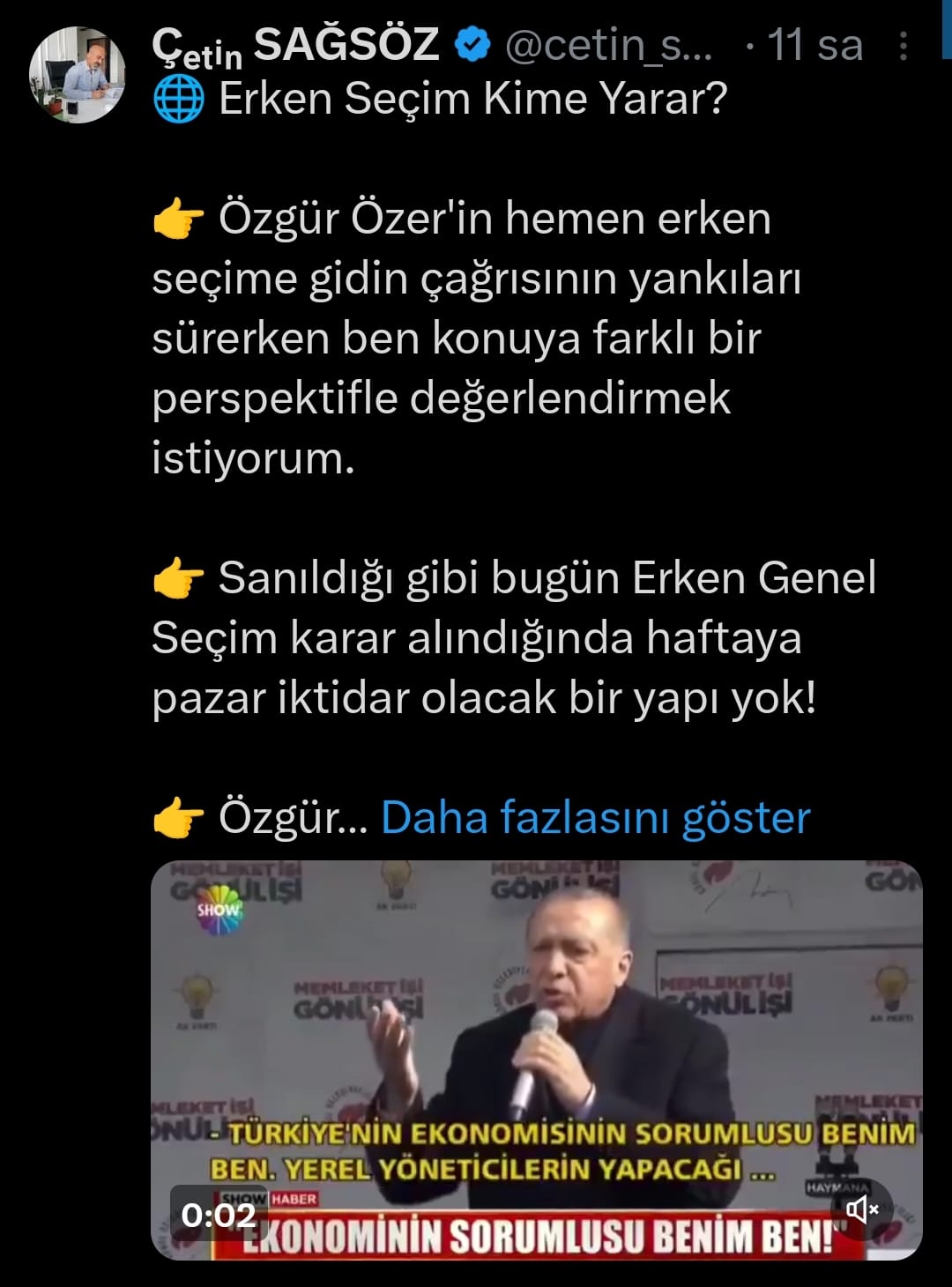Unmute the video with the speaker icon

pyautogui.click(x=861, y=1209)
